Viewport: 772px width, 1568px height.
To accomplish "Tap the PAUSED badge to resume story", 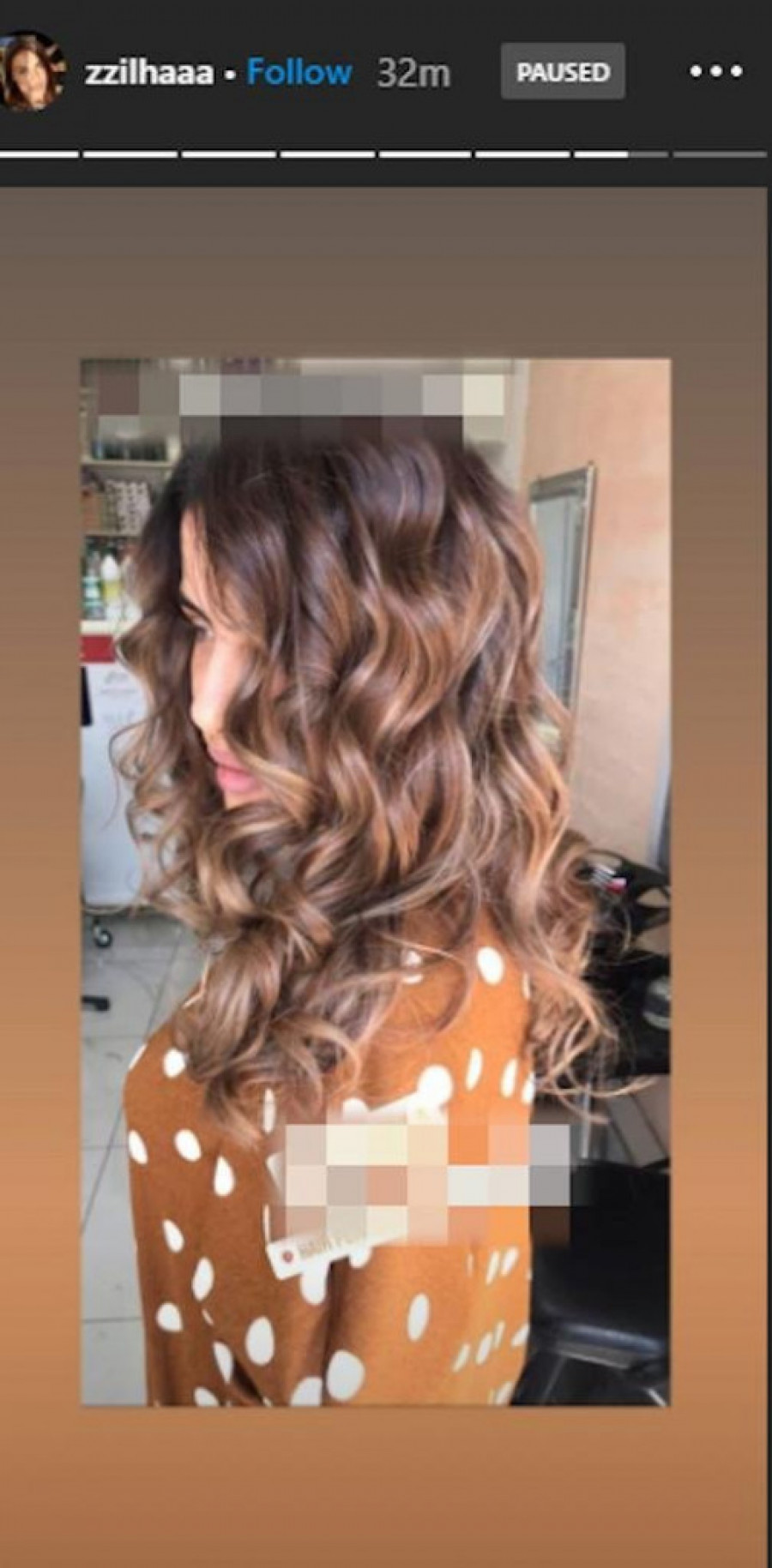I will [563, 73].
